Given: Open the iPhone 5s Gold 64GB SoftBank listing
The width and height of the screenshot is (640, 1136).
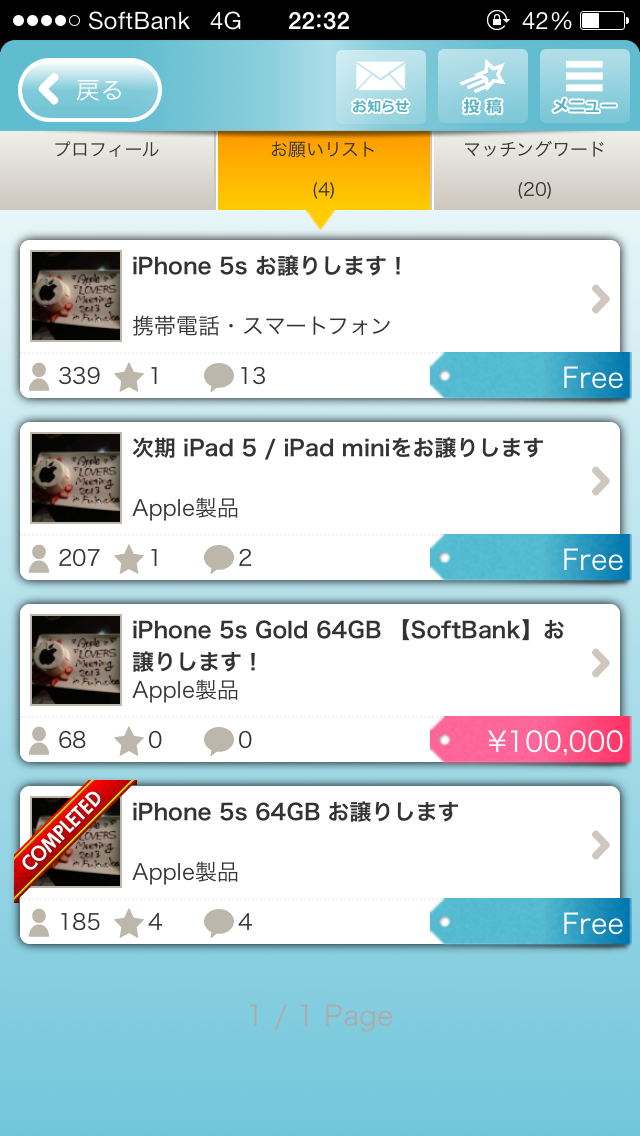Looking at the screenshot, I should point(320,664).
